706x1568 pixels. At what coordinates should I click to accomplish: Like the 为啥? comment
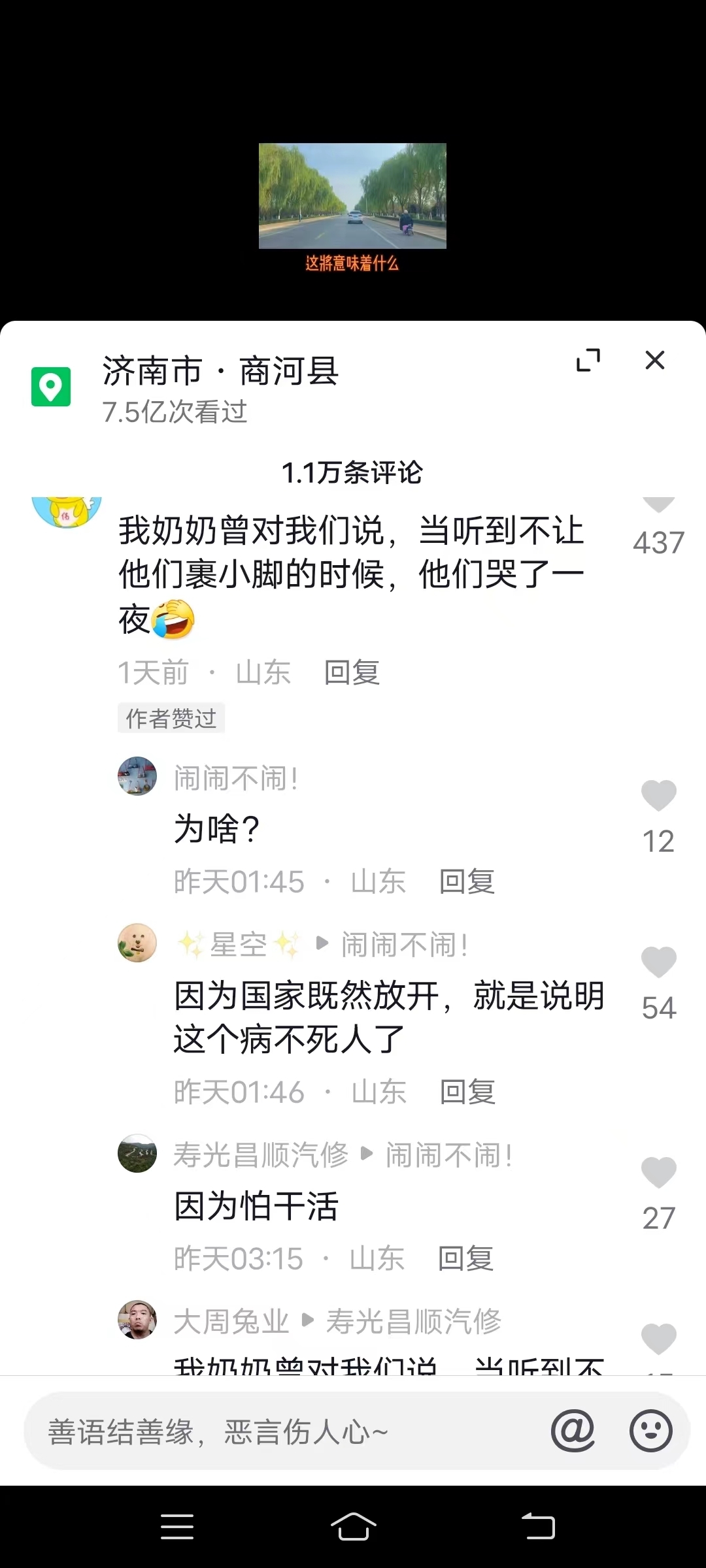click(x=658, y=796)
